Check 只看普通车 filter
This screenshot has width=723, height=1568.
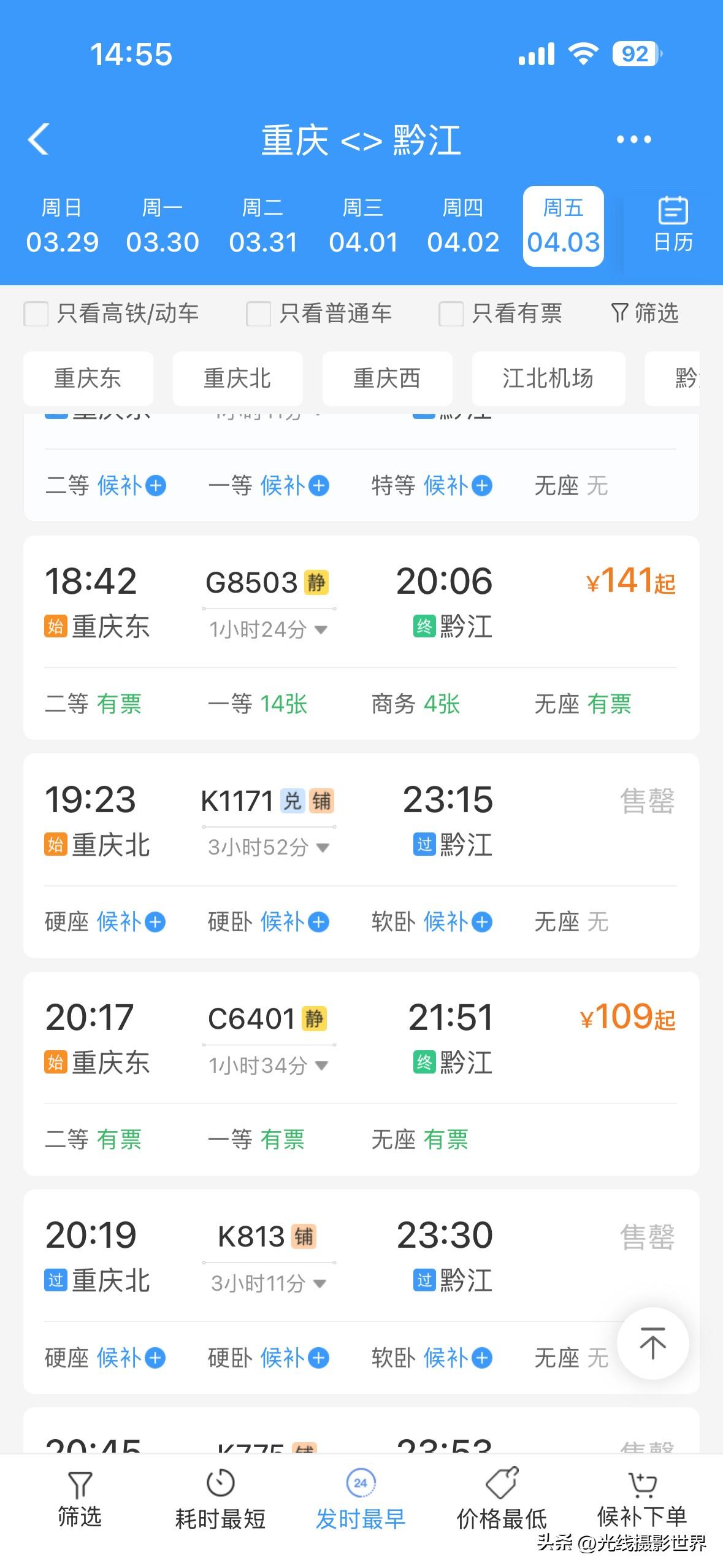[x=319, y=313]
